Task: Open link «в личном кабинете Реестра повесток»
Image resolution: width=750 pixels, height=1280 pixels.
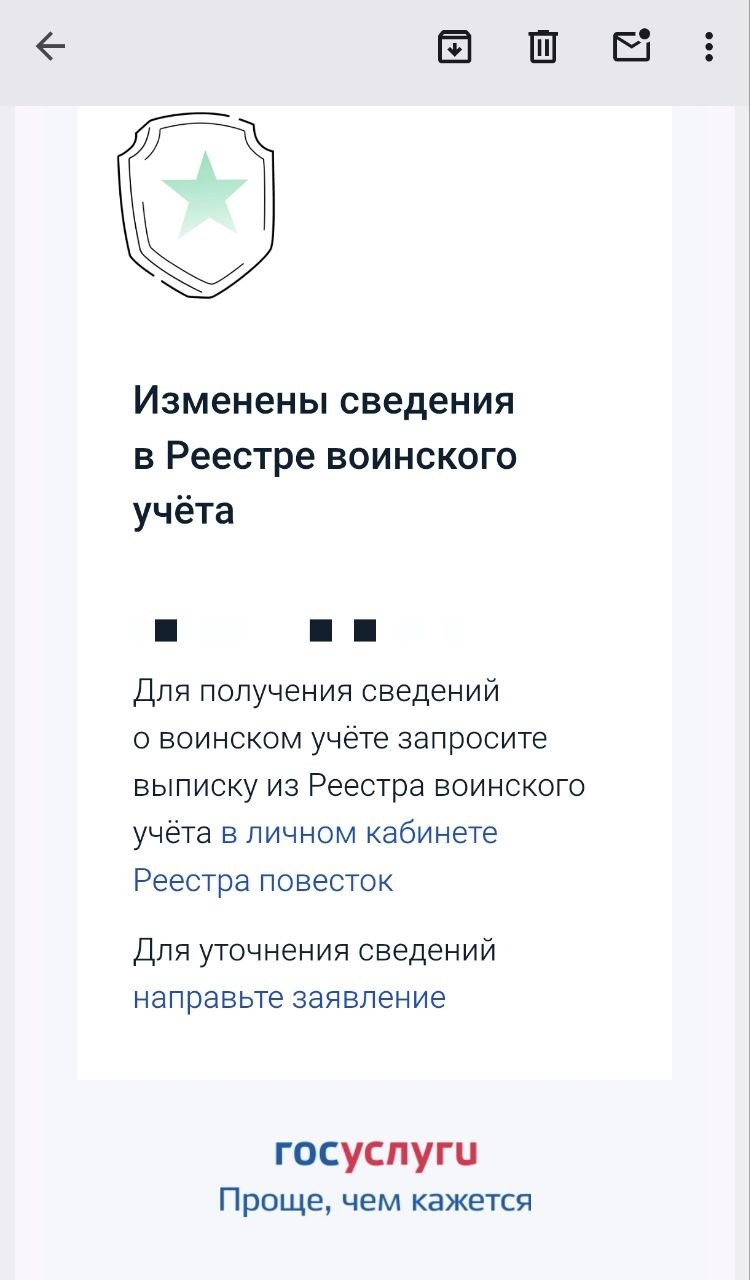Action: 358,833
